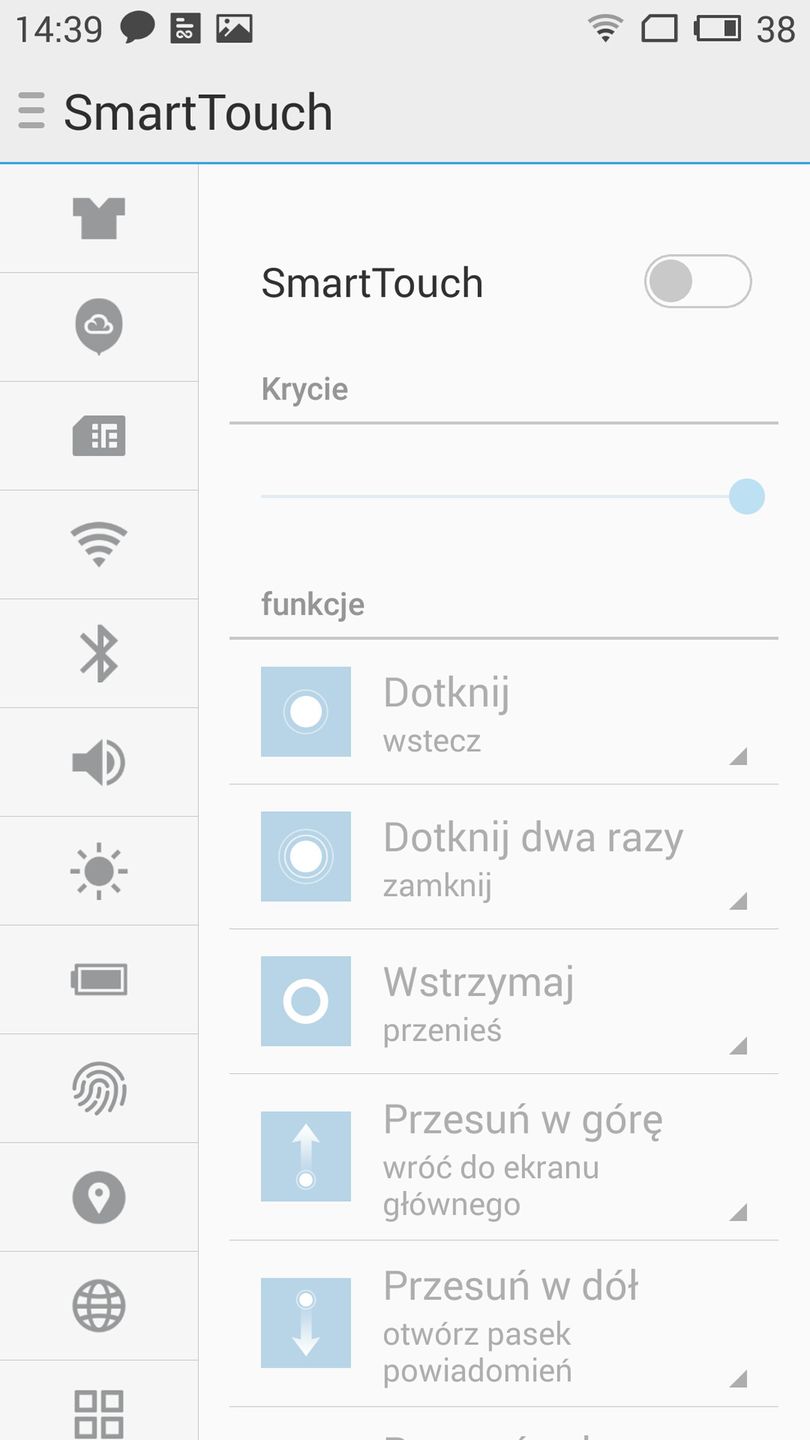
Task: Go to the sound settings section
Action: 98,763
